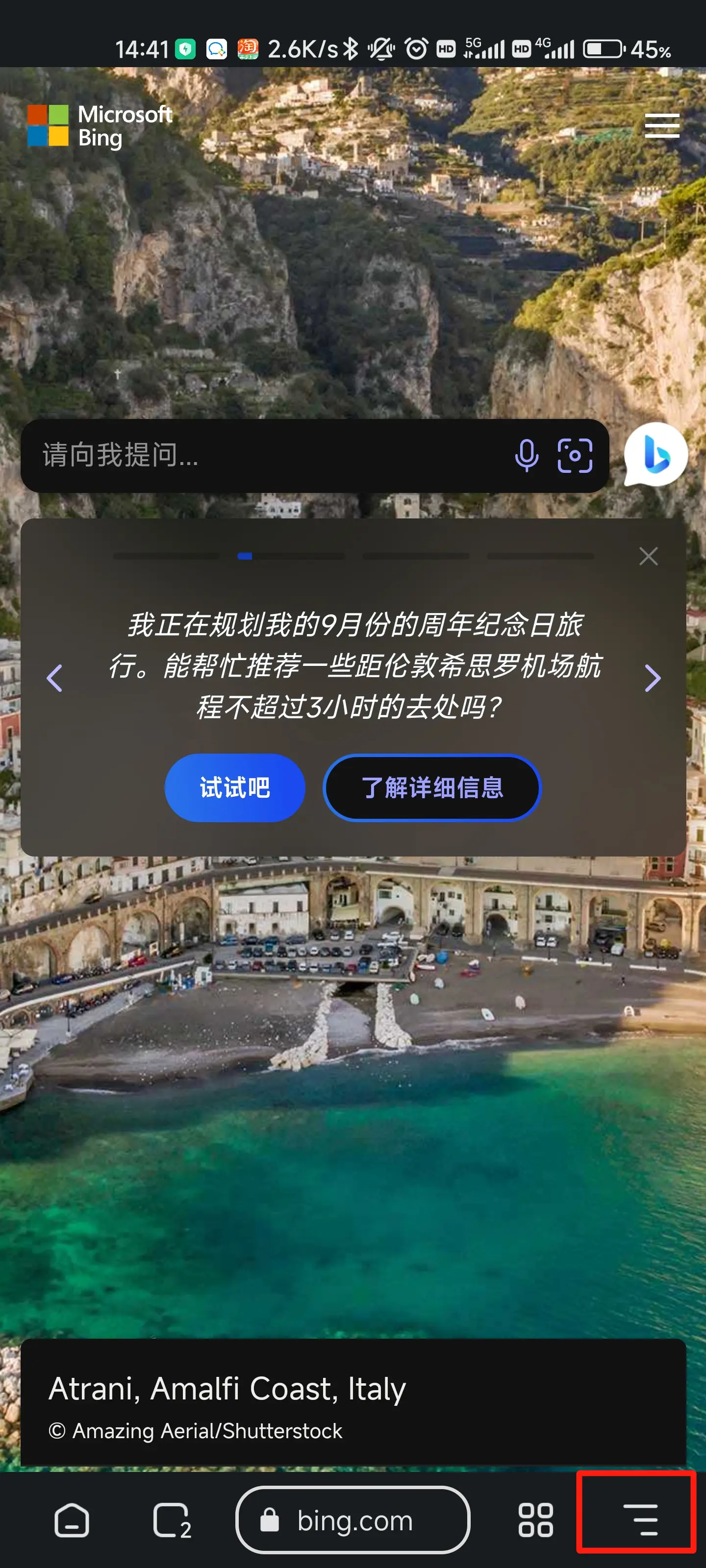Screen dimensions: 706x1568
Task: Show next suggestion with right arrow
Action: point(652,678)
